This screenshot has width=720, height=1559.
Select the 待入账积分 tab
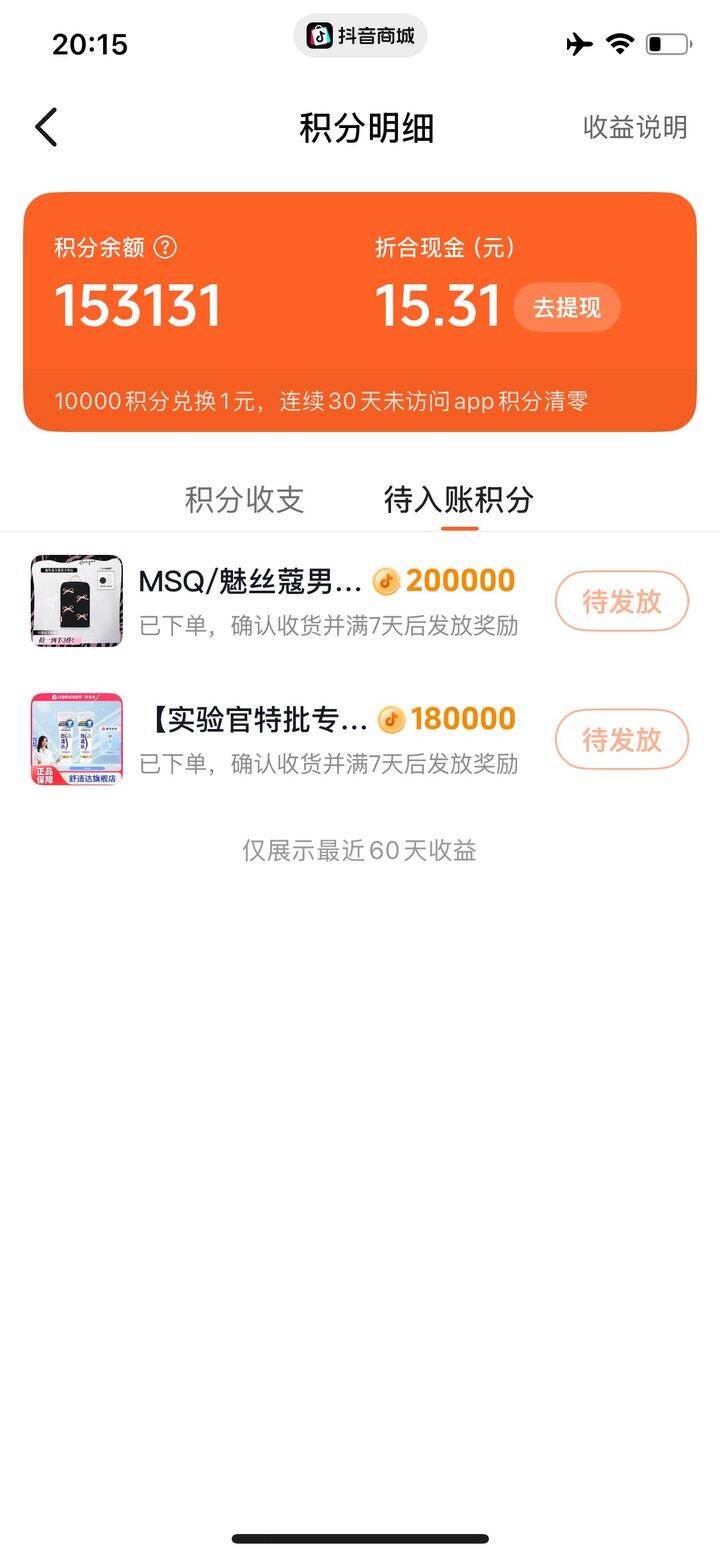[459, 499]
